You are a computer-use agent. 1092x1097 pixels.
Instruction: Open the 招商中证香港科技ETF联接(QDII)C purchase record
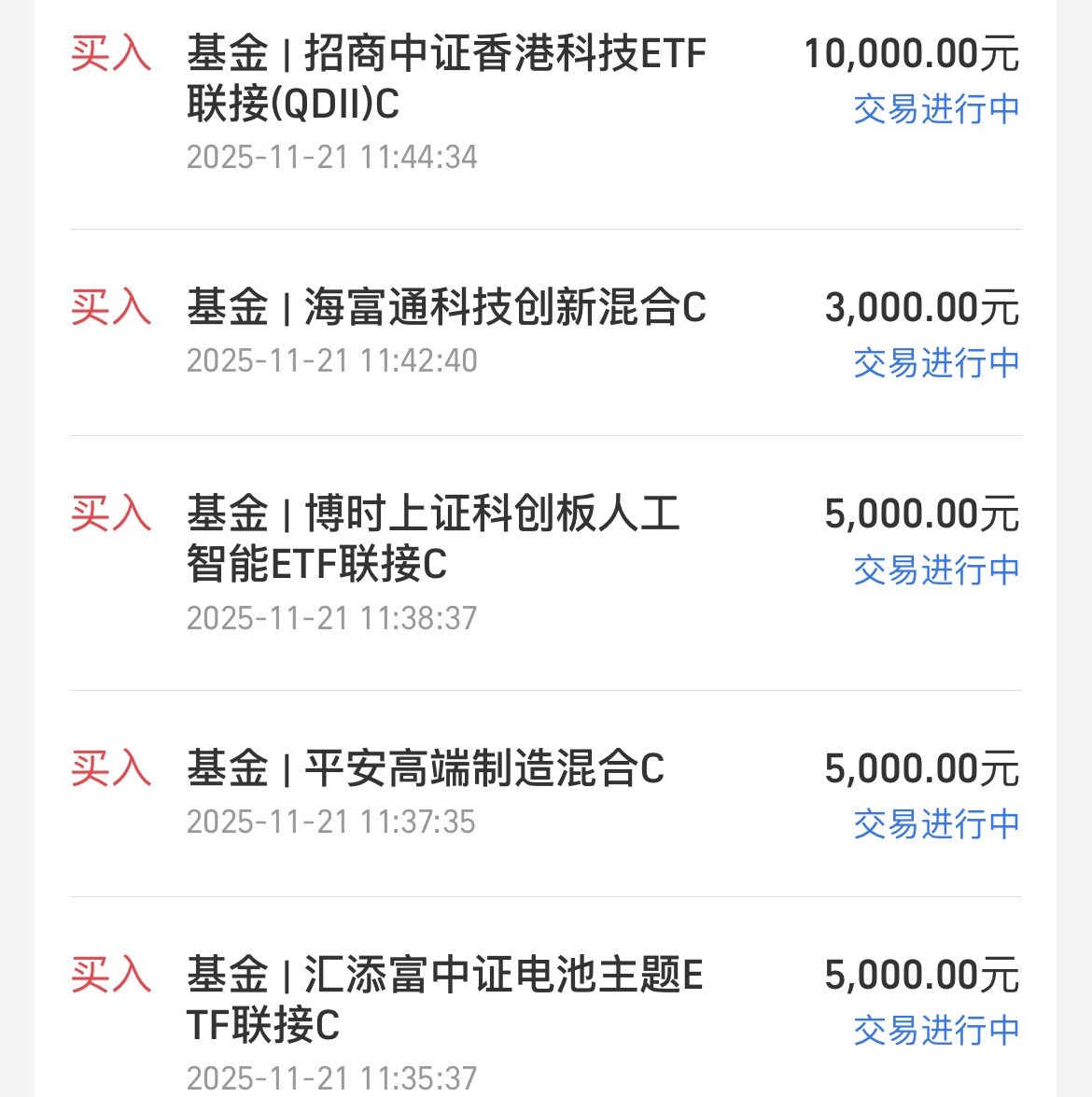446,78
